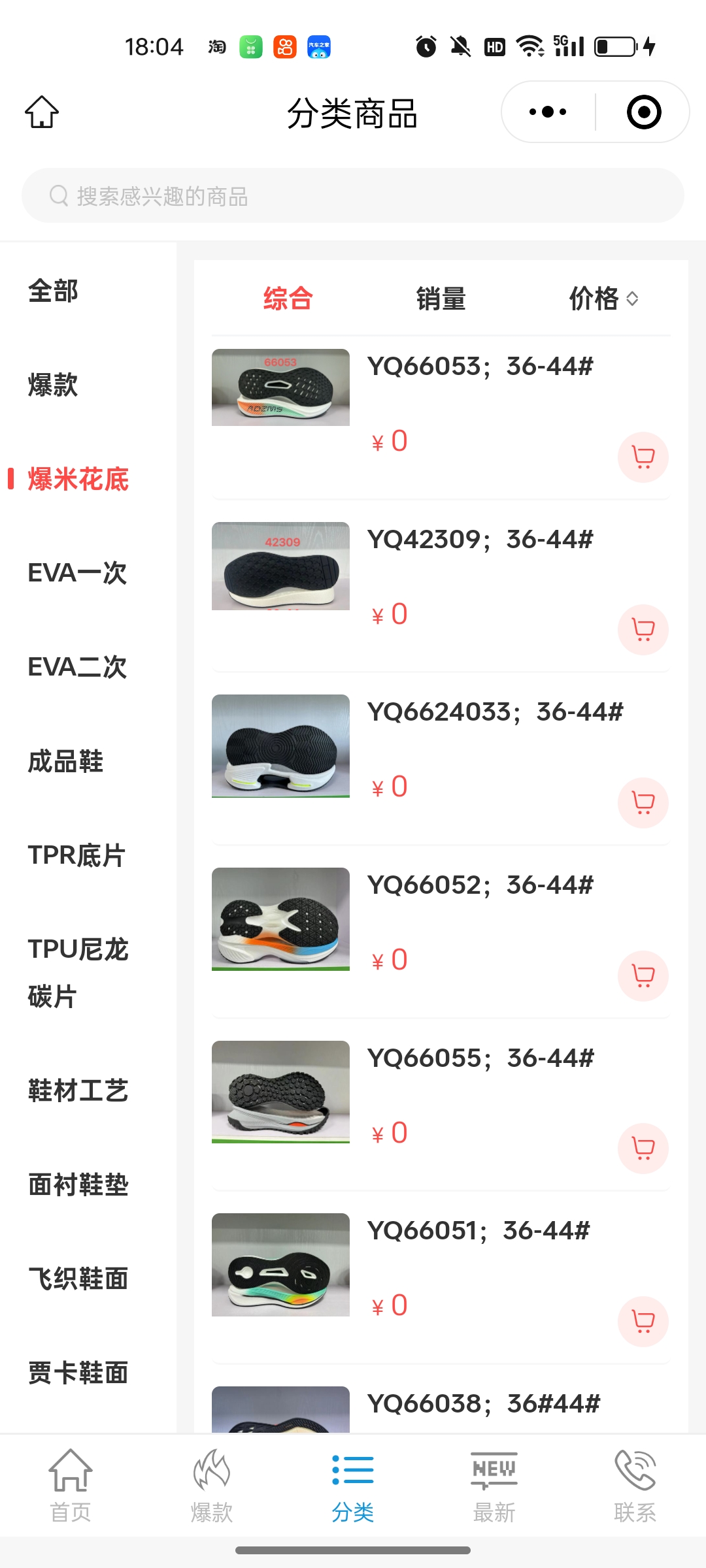The image size is (706, 1568).
Task: Show the 全部 category
Action: coord(53,291)
